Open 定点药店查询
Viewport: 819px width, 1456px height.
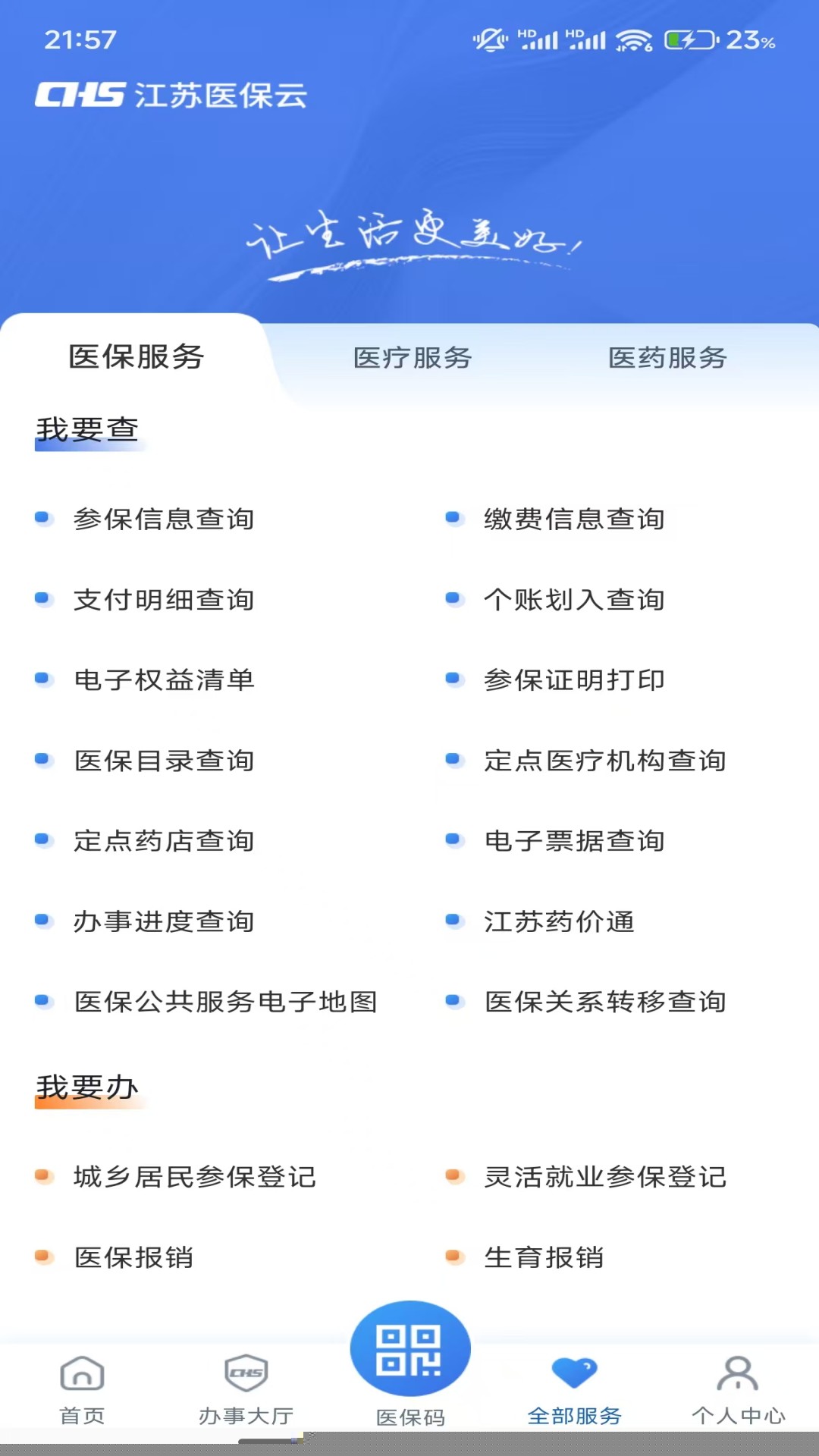pos(164,841)
